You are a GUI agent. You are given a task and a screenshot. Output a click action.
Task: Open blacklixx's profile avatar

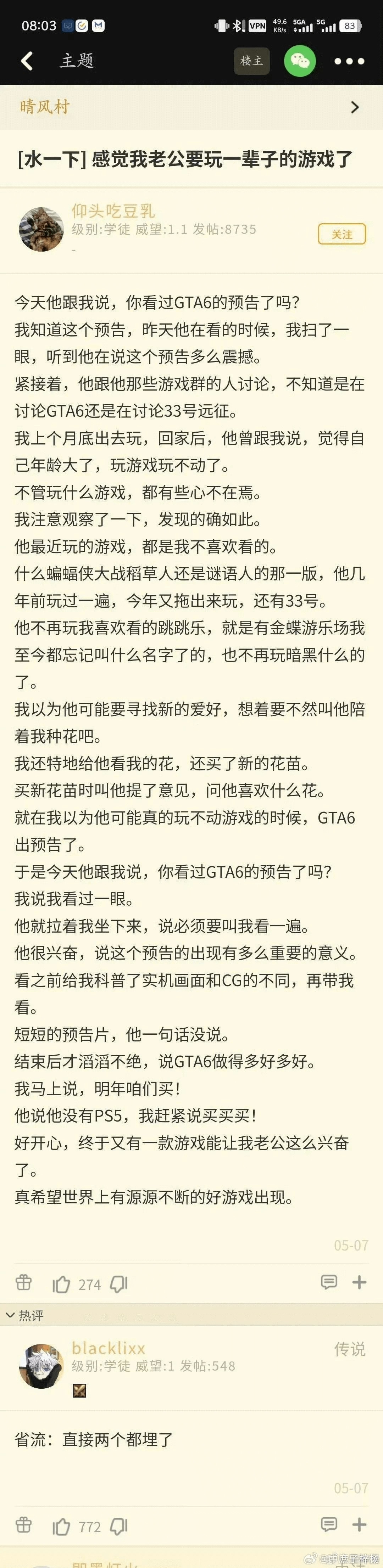click(41, 1366)
